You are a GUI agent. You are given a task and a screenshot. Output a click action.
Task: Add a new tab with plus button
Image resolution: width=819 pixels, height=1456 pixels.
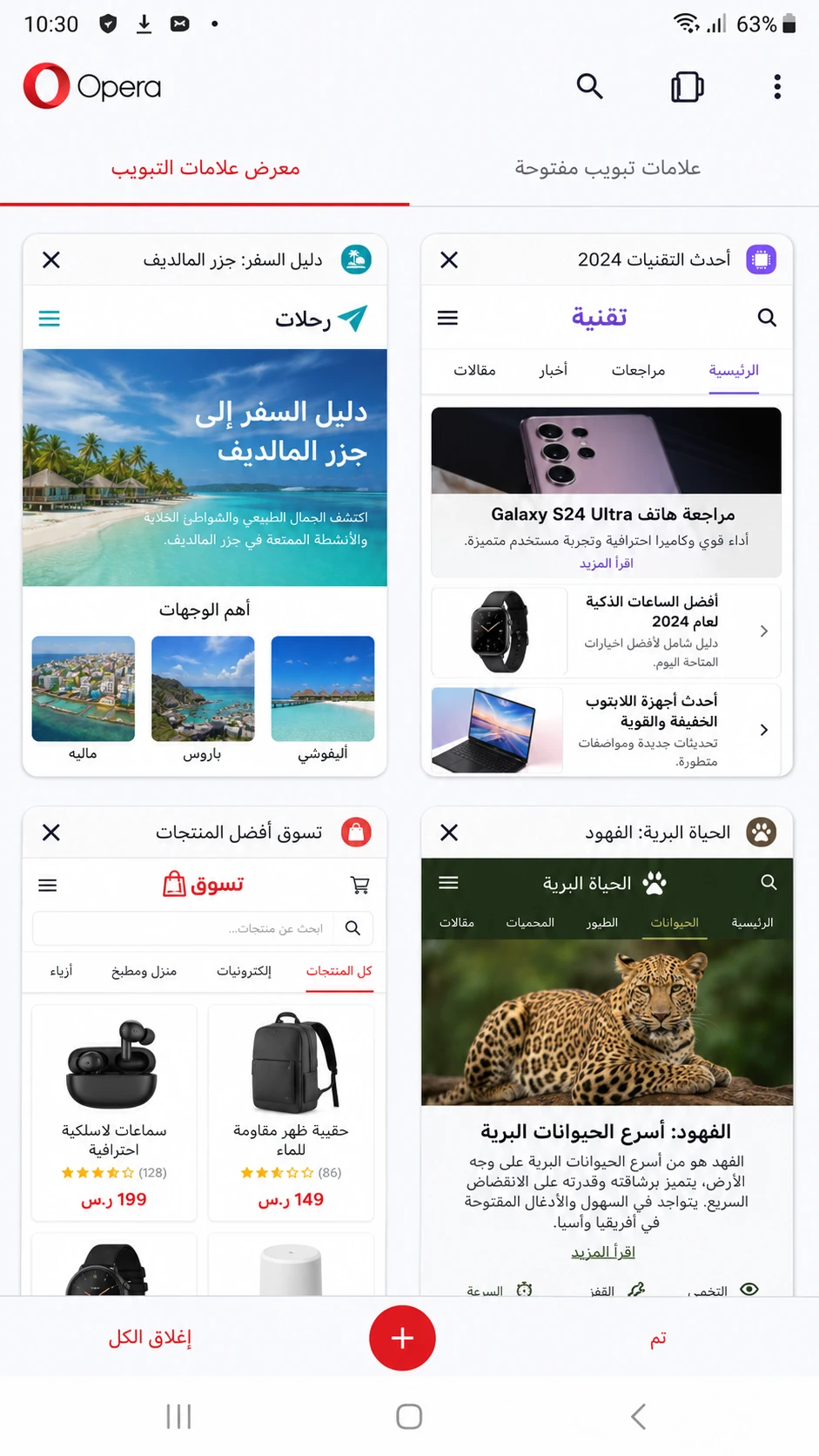coord(402,1338)
